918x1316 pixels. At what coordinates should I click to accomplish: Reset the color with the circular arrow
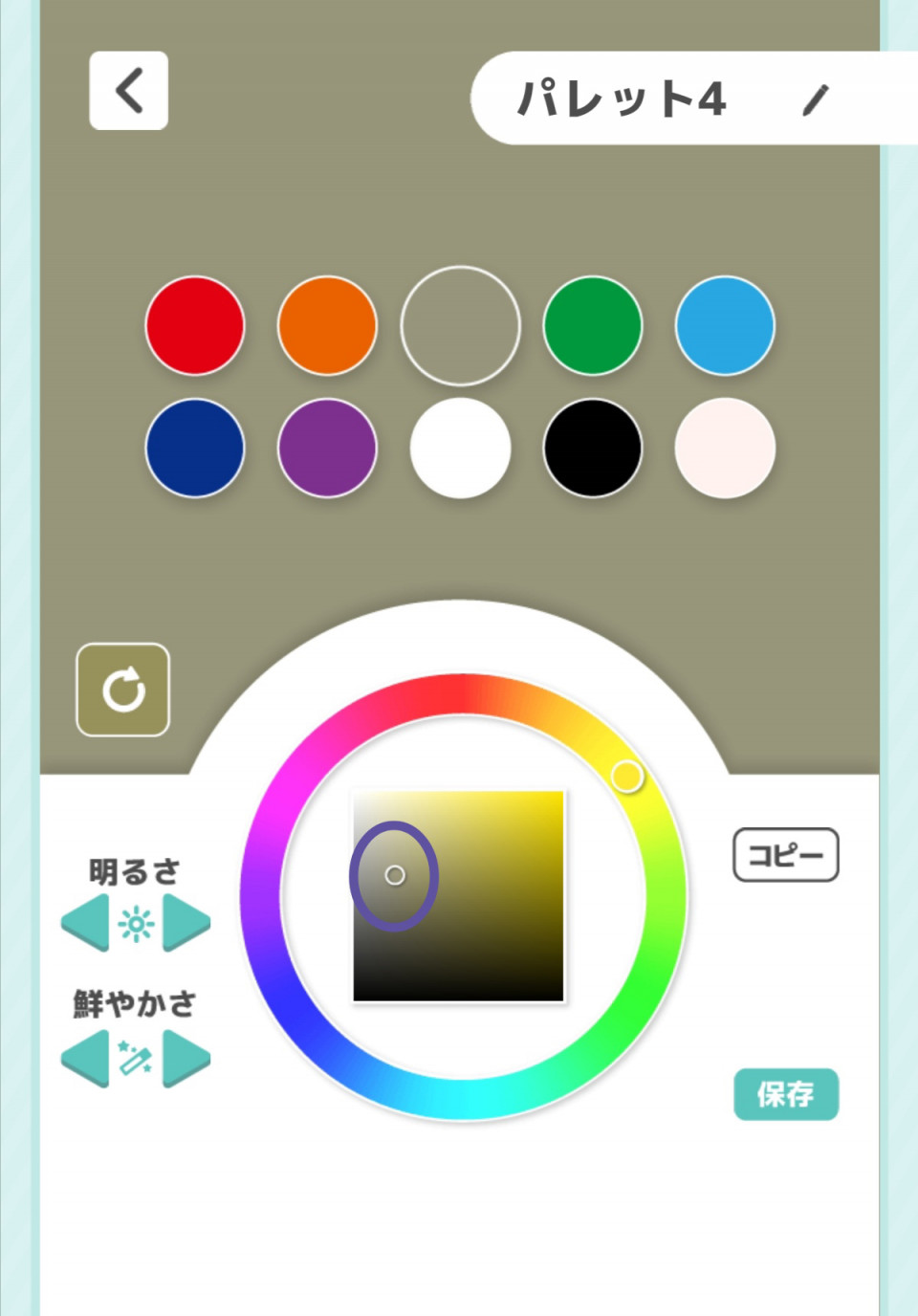pos(123,690)
